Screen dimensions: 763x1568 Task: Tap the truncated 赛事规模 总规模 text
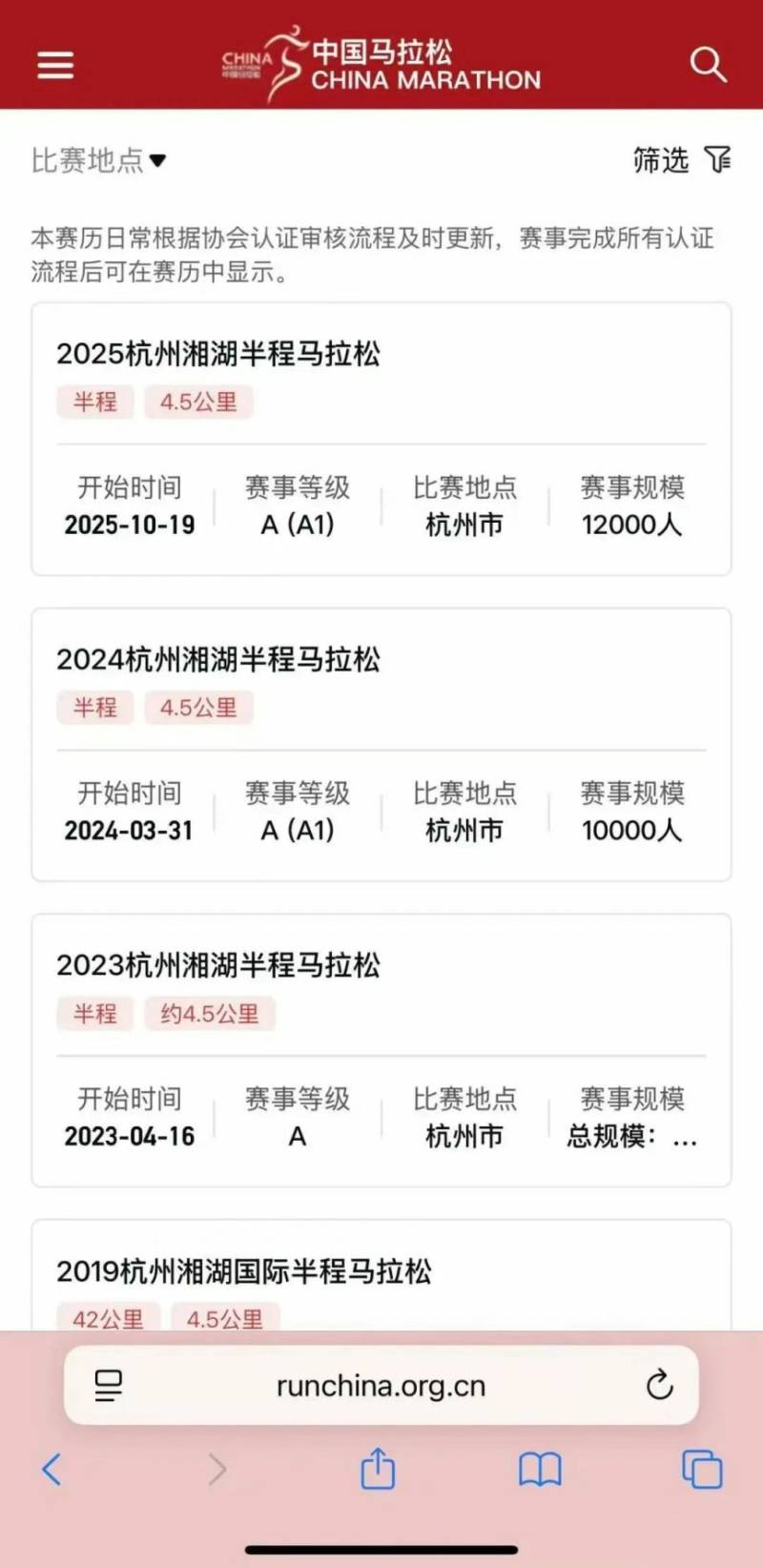631,1137
